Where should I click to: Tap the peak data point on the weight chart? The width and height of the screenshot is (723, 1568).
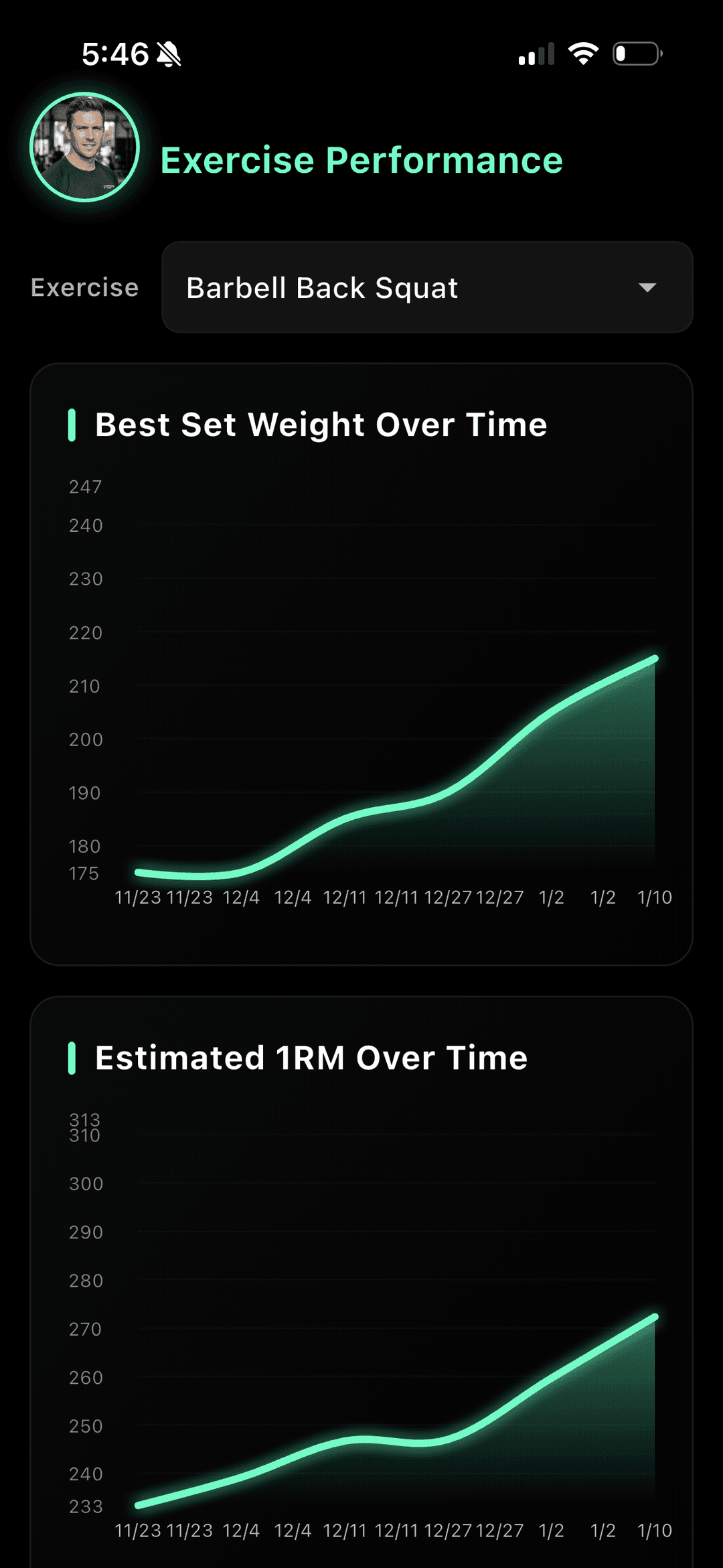pyautogui.click(x=655, y=658)
